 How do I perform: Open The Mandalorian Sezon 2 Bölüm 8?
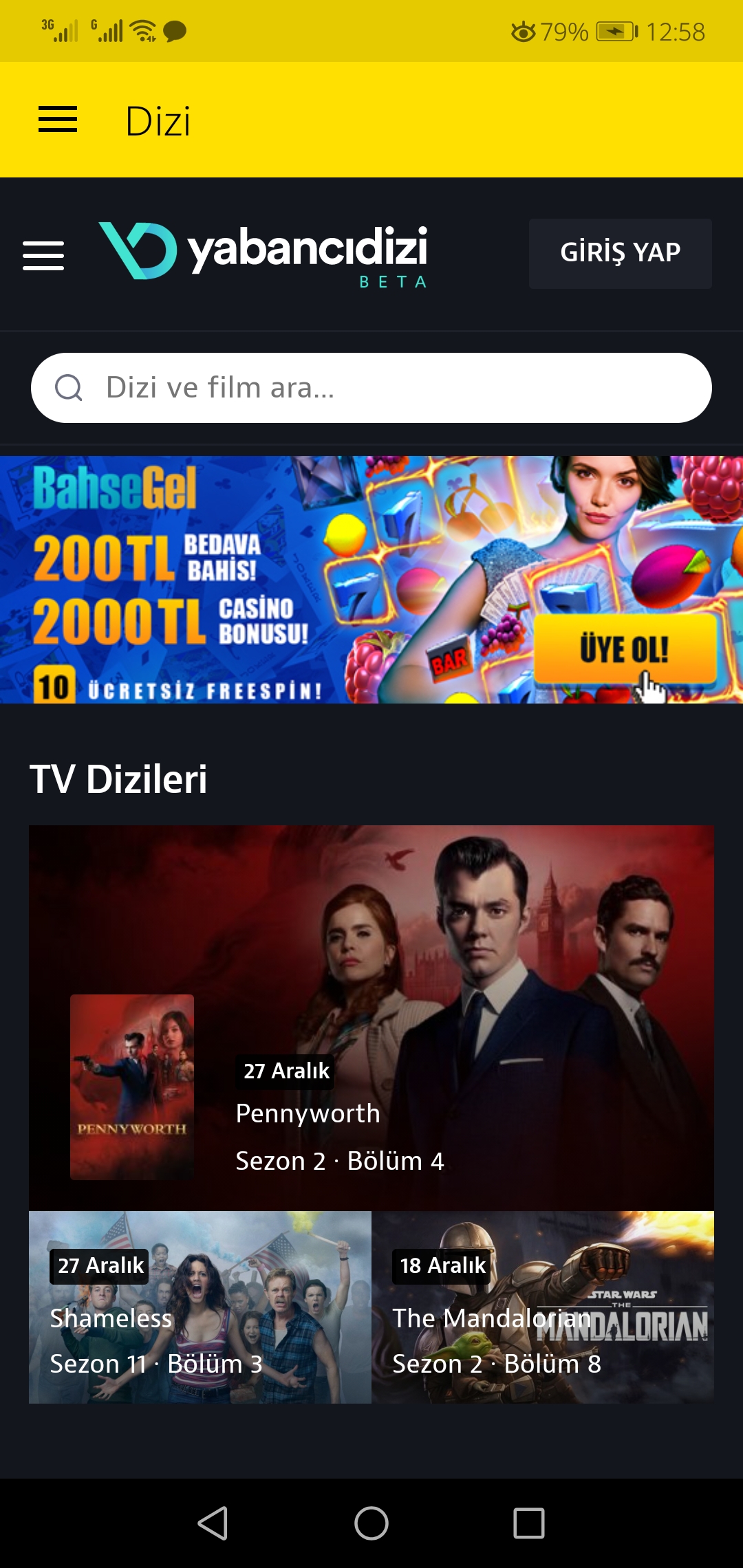point(542,1307)
